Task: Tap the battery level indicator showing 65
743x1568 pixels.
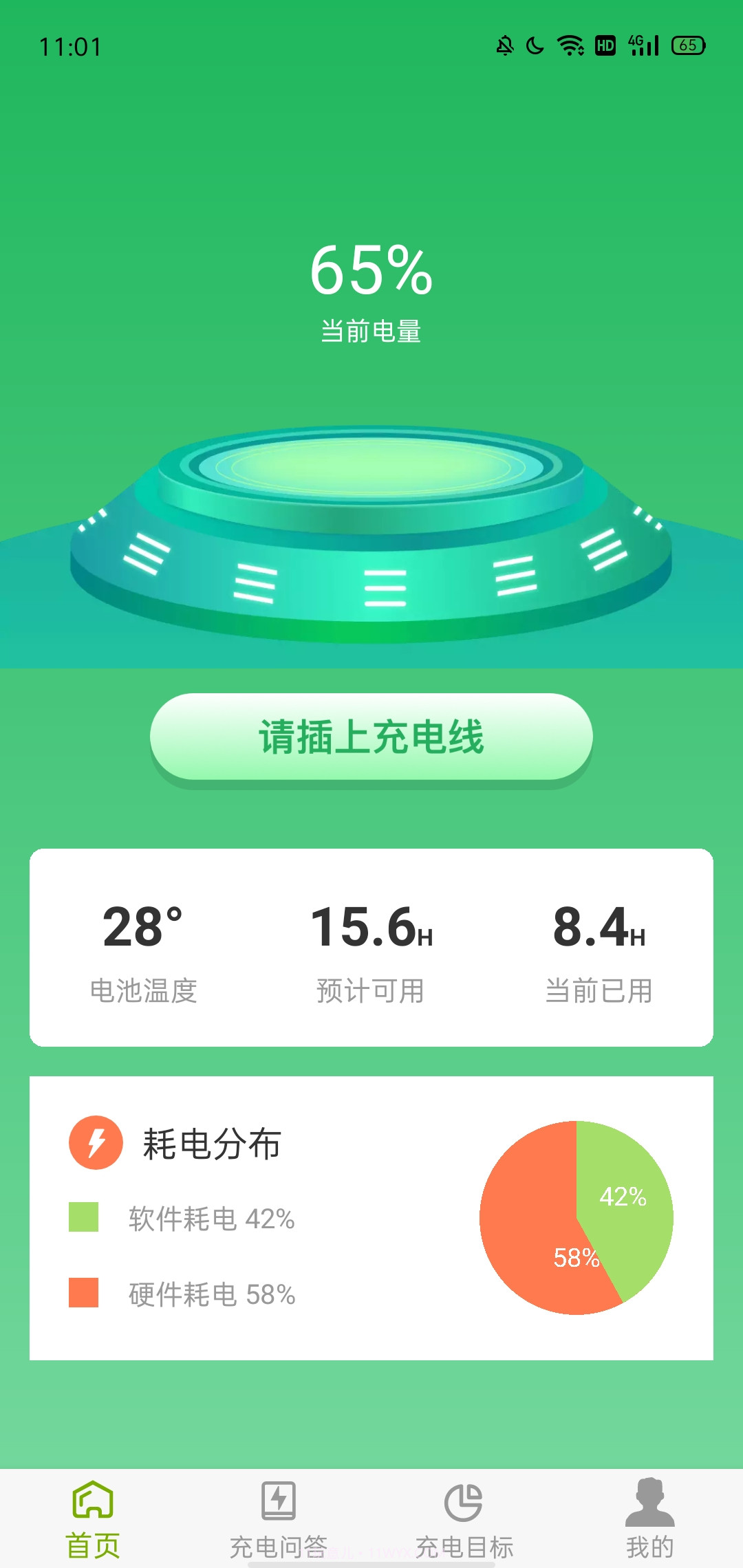Action: (x=687, y=45)
